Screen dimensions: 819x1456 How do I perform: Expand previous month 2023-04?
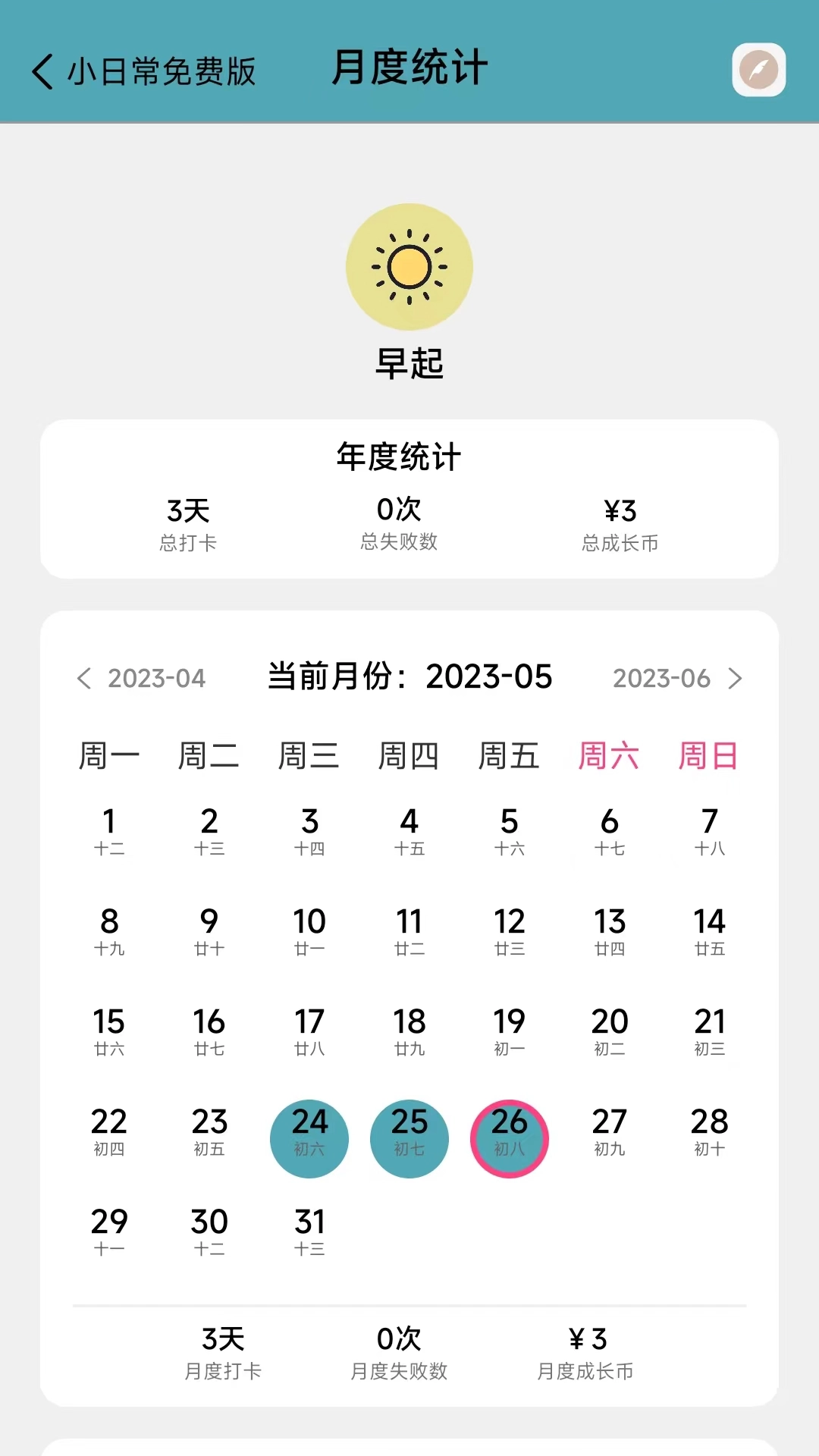click(157, 677)
